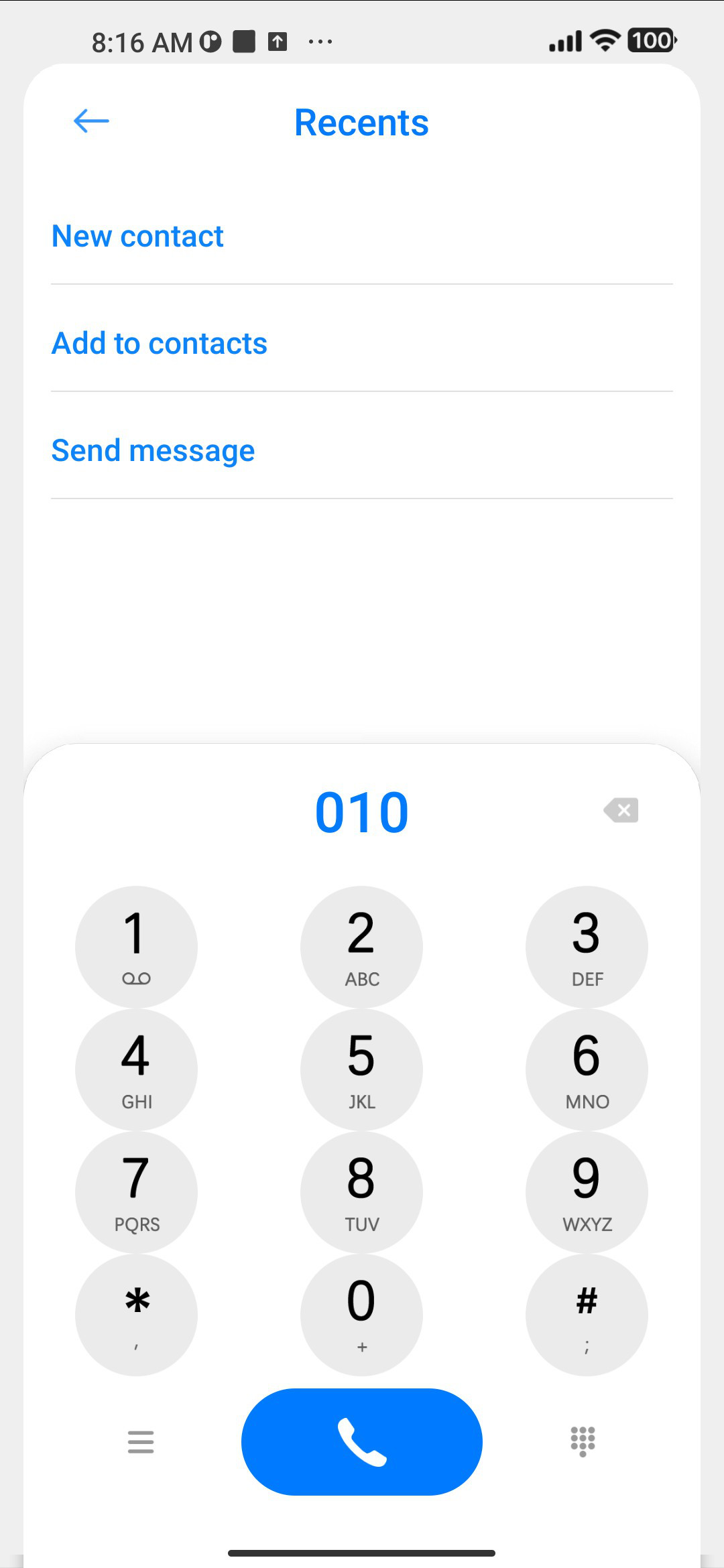Call the number with the blue phone button
This screenshot has width=724, height=1568.
point(362,1441)
